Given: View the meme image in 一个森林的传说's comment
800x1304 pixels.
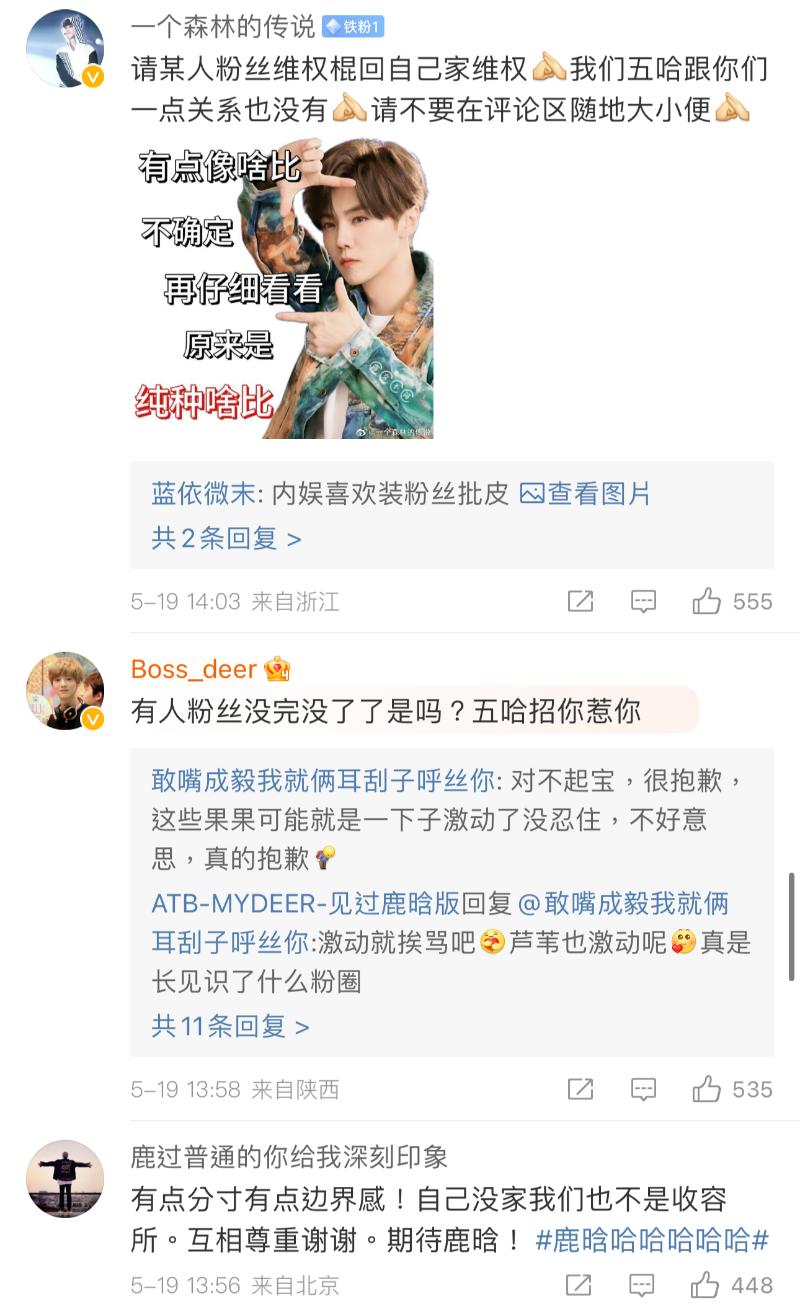Looking at the screenshot, I should [283, 289].
